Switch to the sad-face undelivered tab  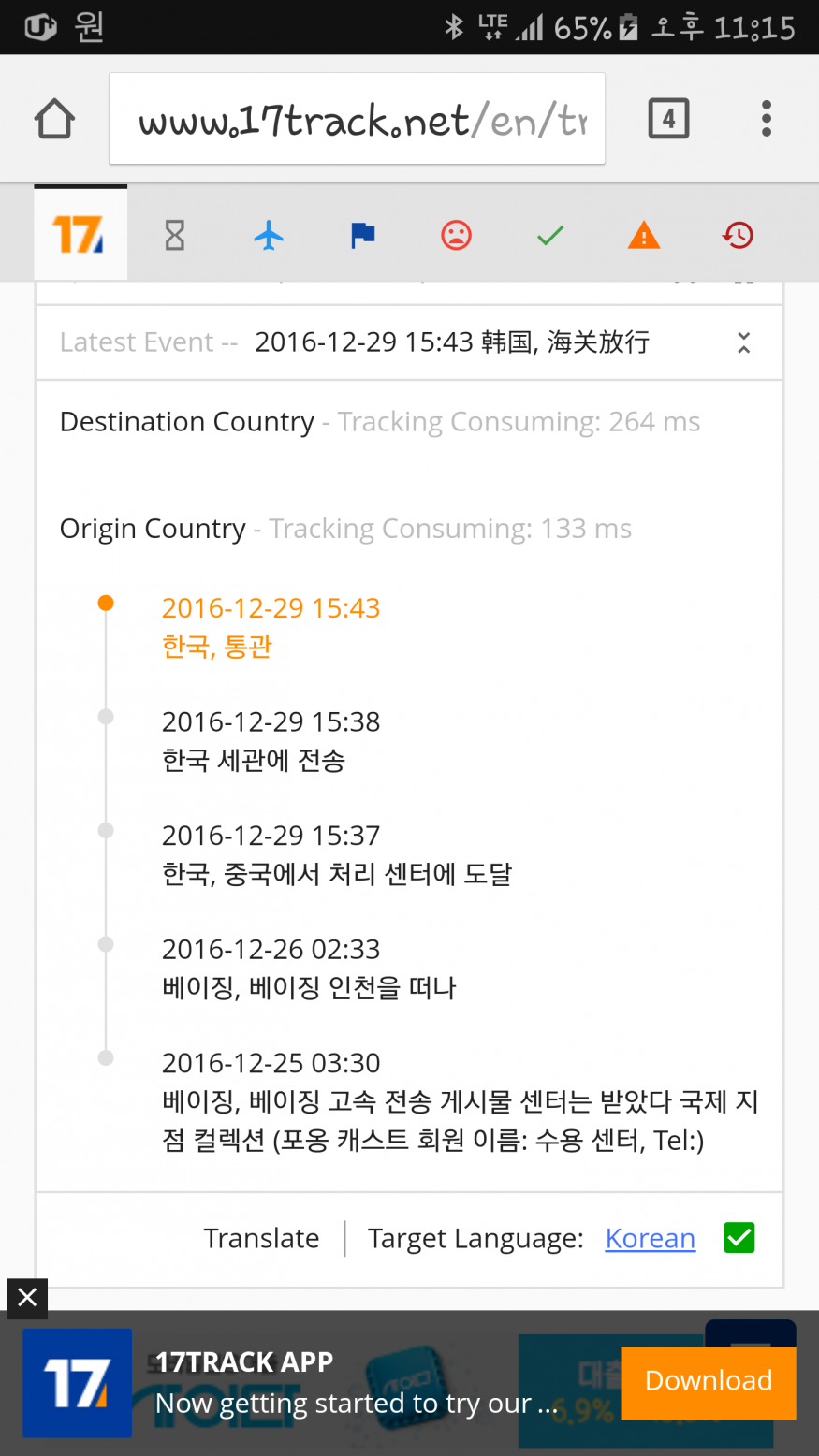coord(457,235)
